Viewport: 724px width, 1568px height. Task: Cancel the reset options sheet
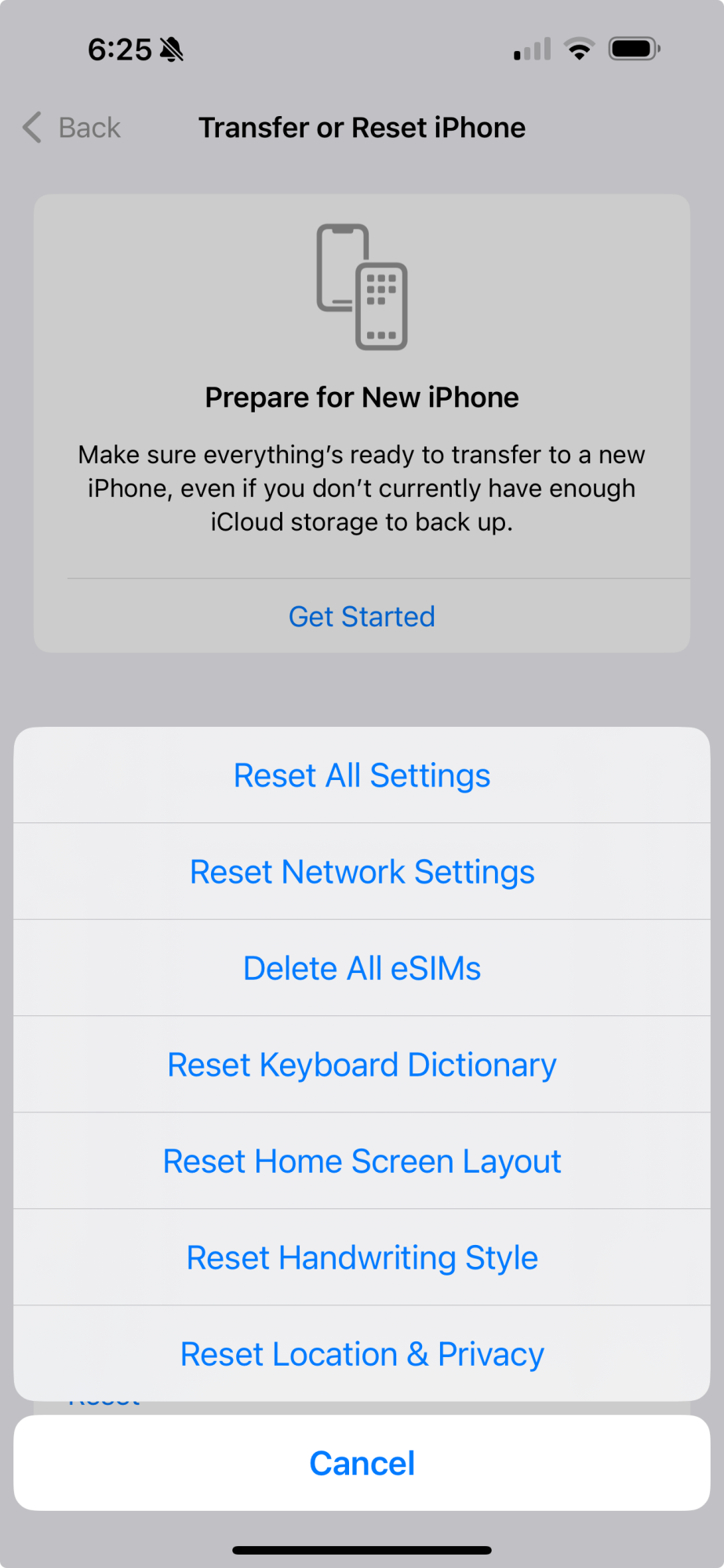pos(362,1463)
